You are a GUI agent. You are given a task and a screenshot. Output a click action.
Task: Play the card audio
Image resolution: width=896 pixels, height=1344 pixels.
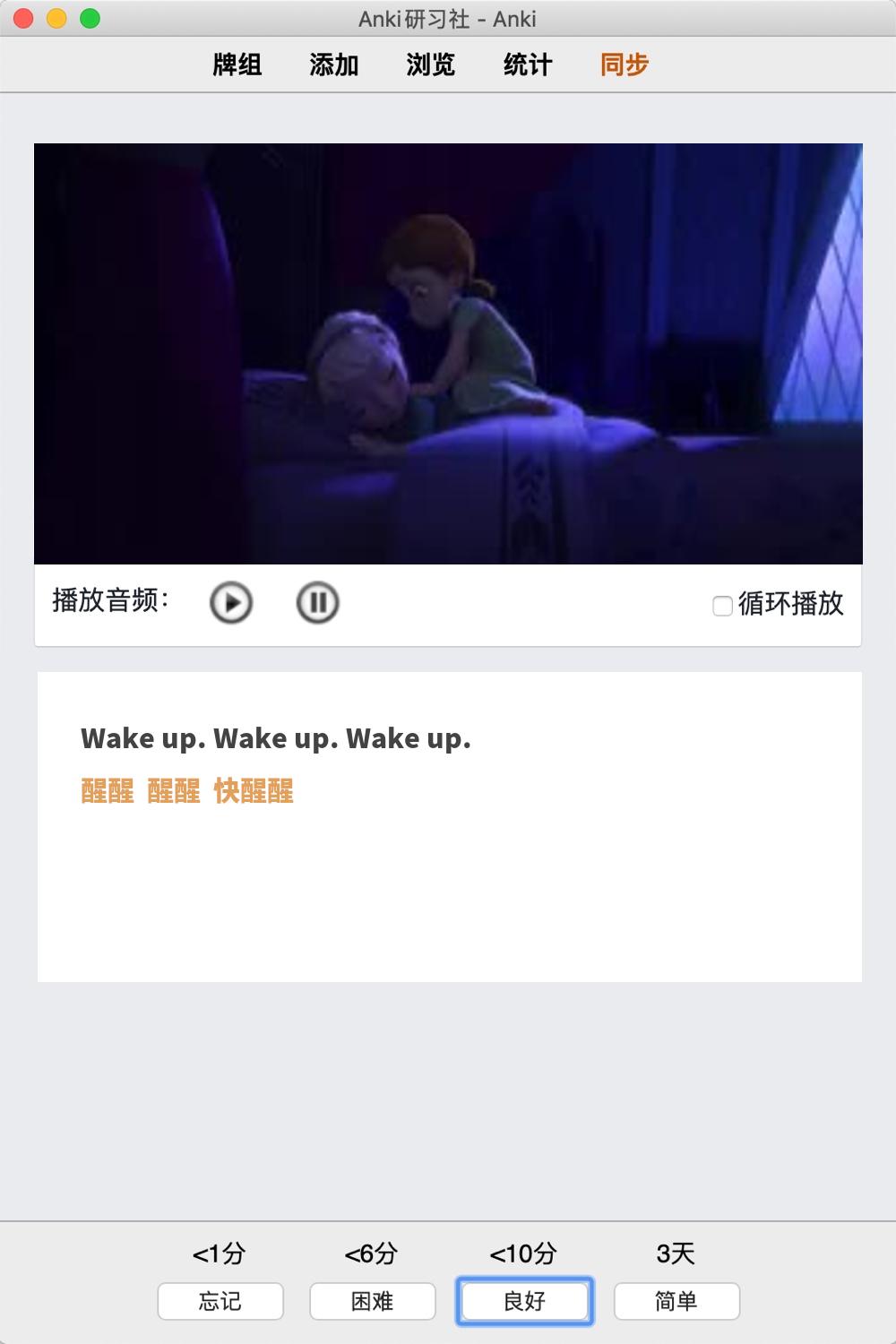[x=231, y=603]
